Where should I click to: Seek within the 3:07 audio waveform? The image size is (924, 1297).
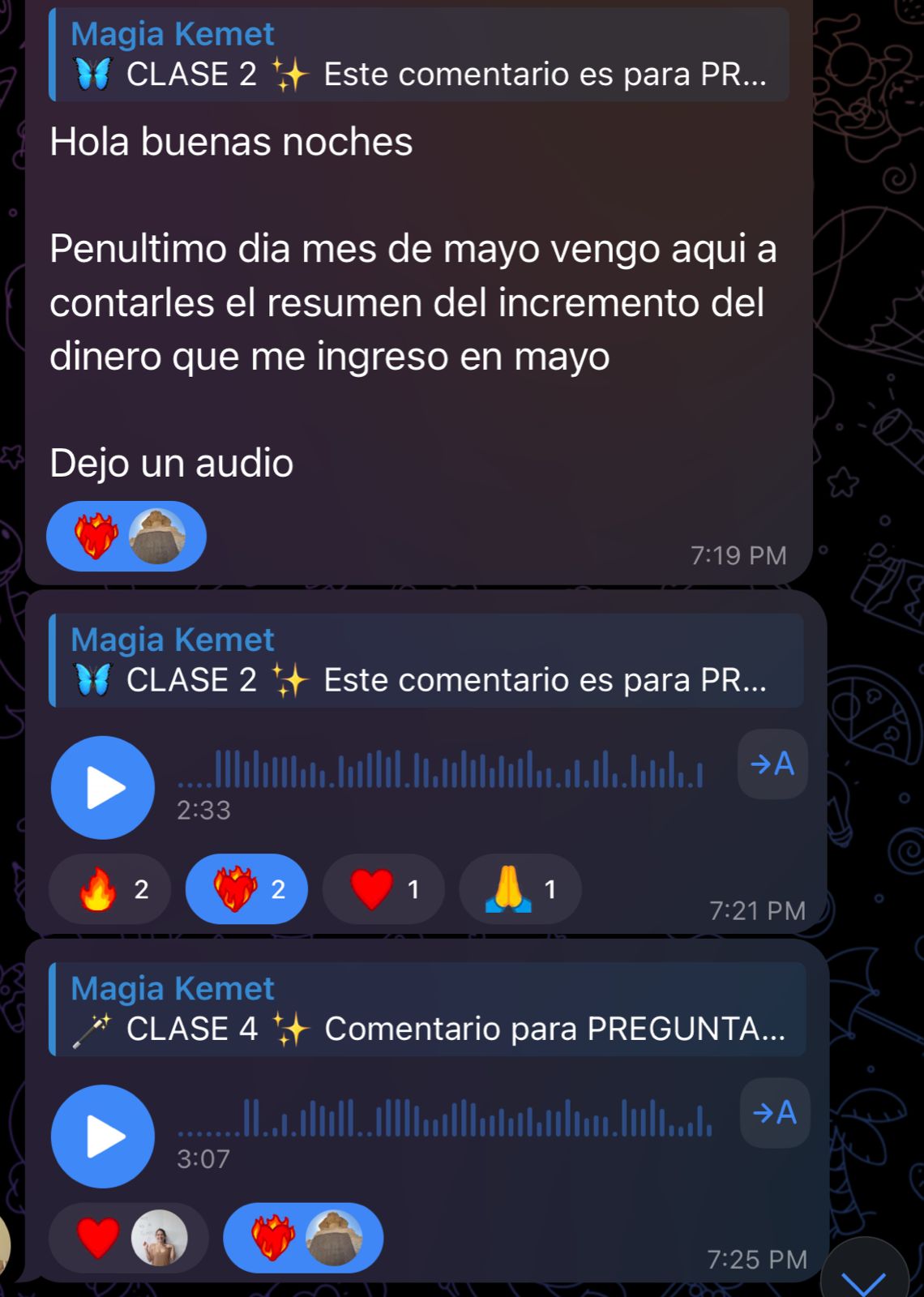[444, 1118]
